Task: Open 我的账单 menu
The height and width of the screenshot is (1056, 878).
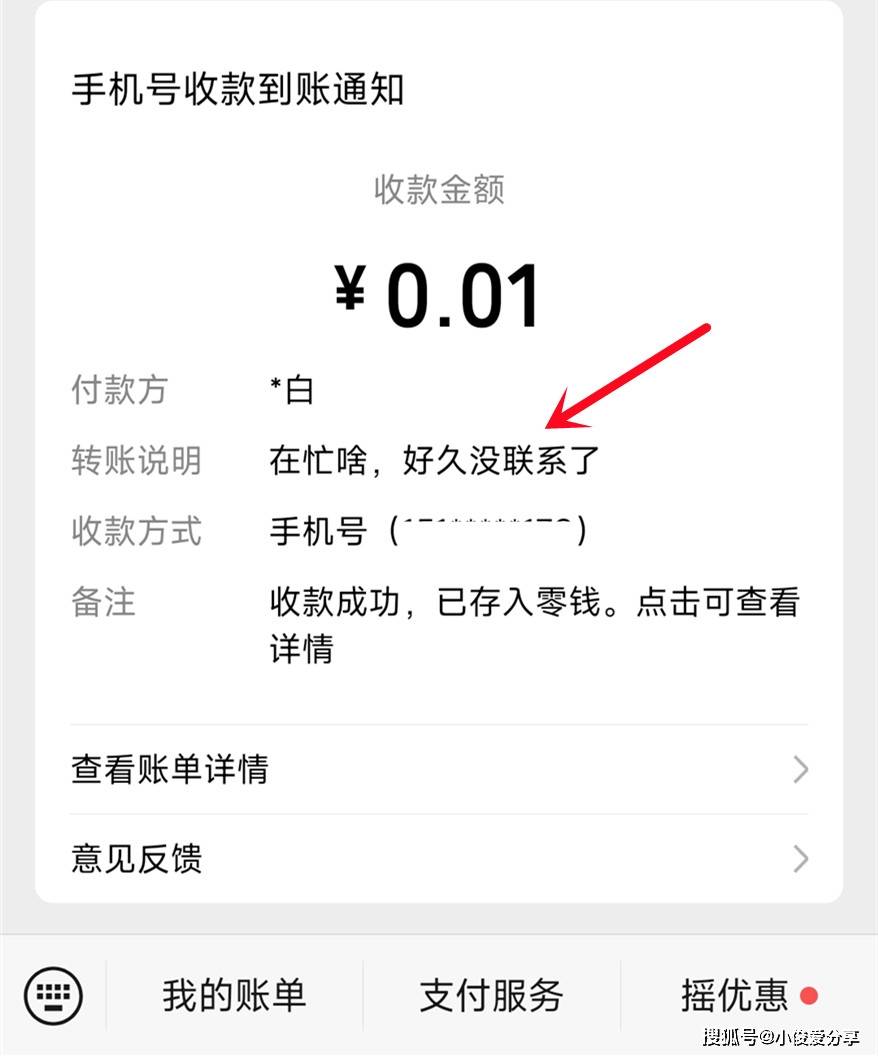Action: (234, 995)
